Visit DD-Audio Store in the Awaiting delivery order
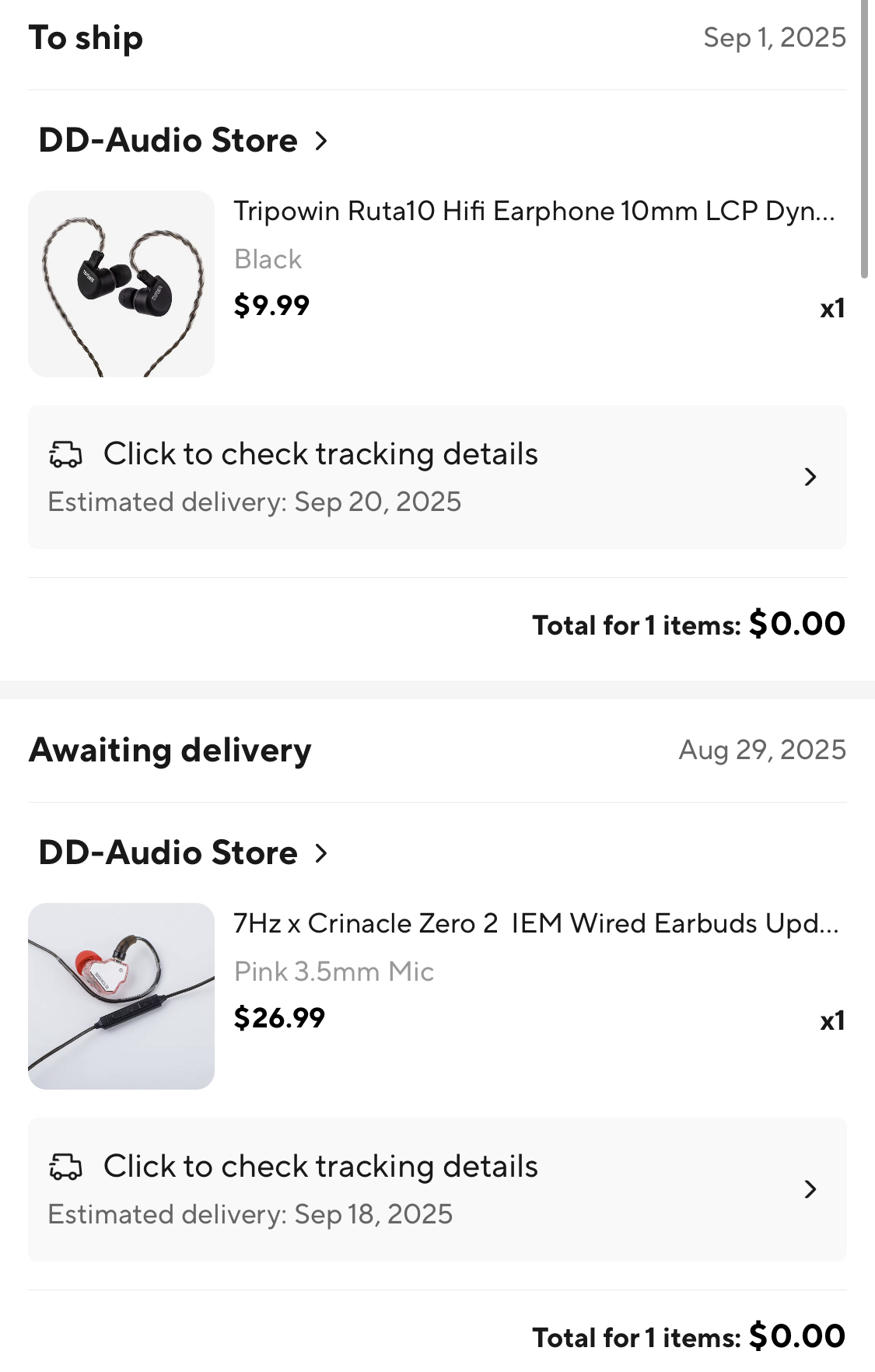The image size is (875, 1372). coord(183,853)
